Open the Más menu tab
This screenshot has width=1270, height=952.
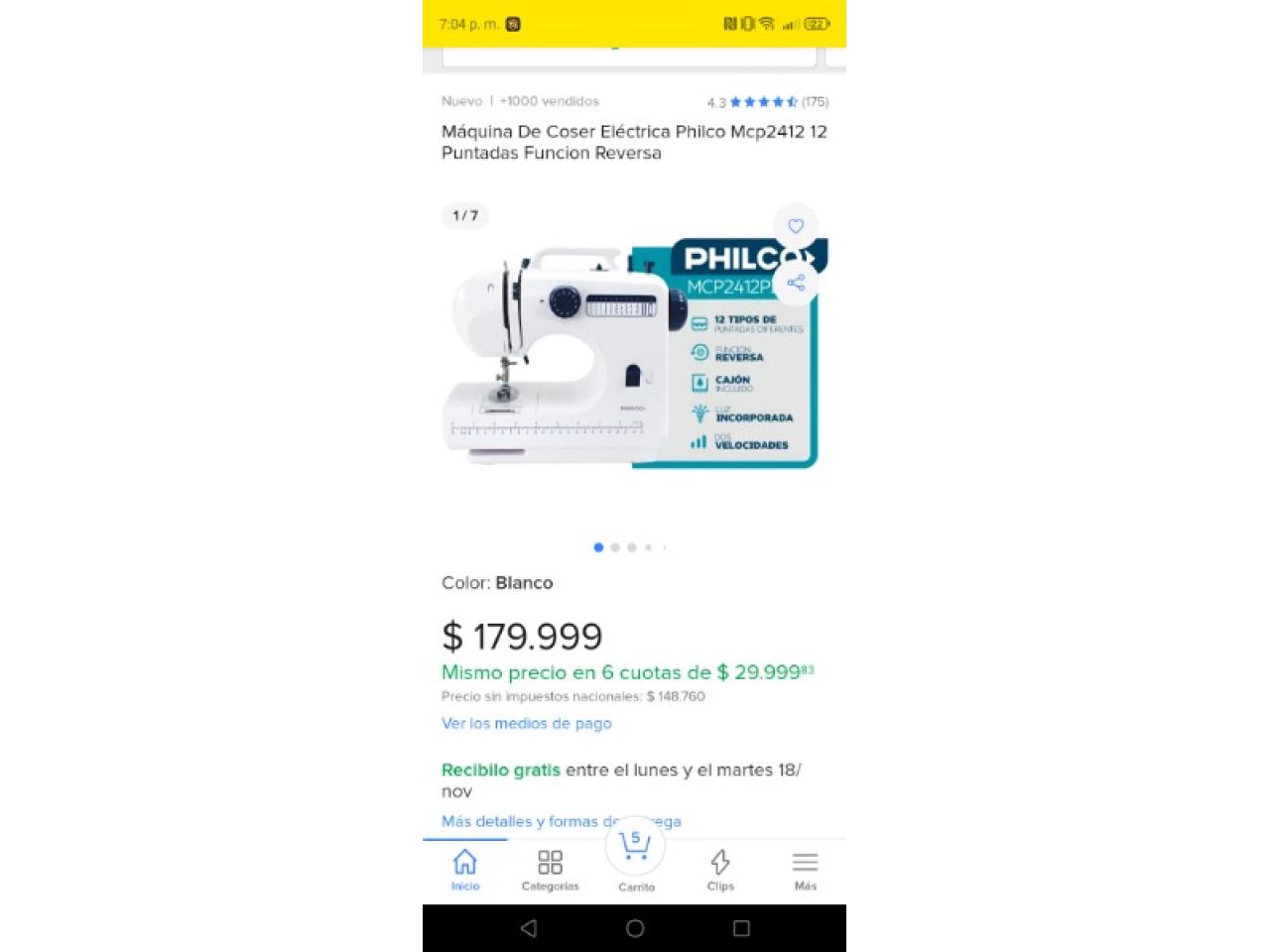tap(805, 870)
